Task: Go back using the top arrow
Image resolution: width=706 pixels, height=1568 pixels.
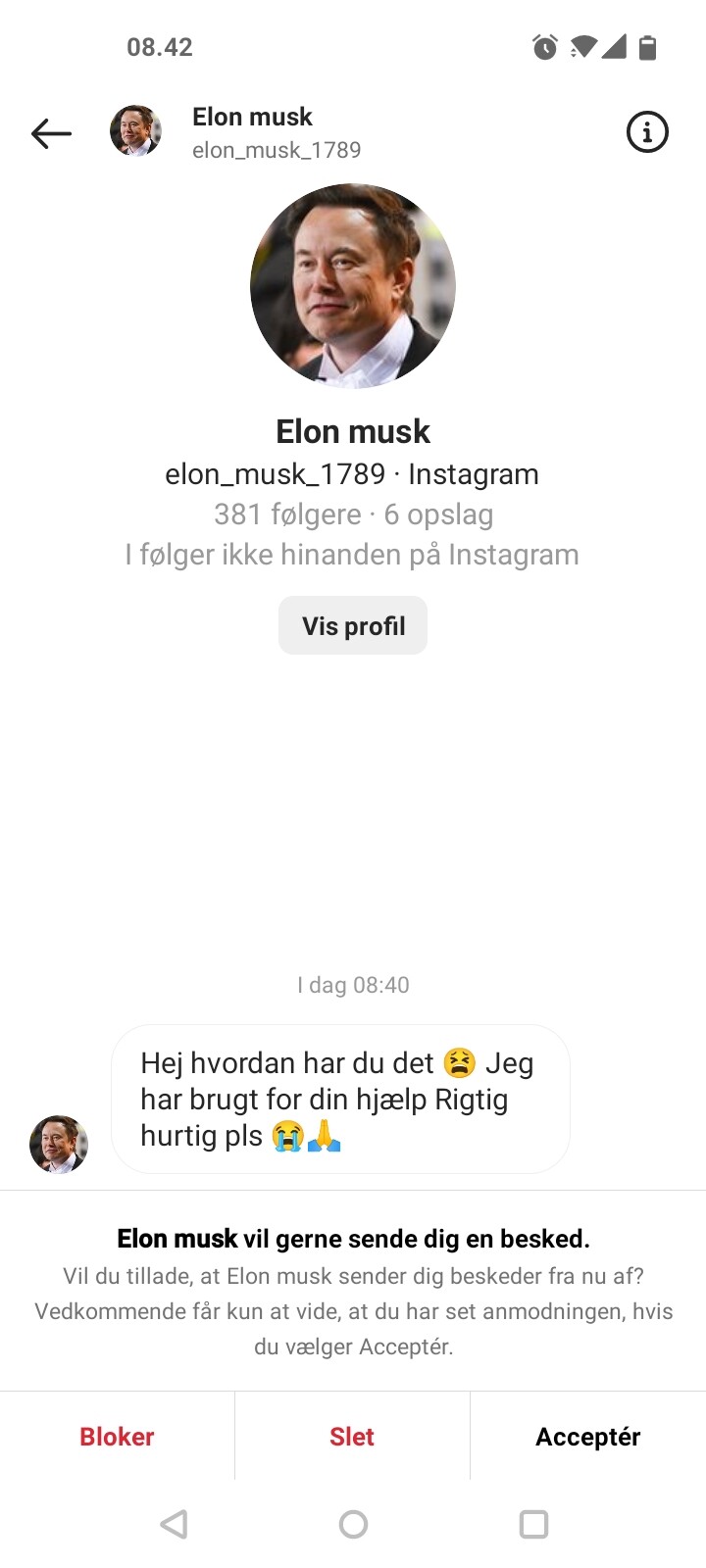Action: (x=52, y=133)
